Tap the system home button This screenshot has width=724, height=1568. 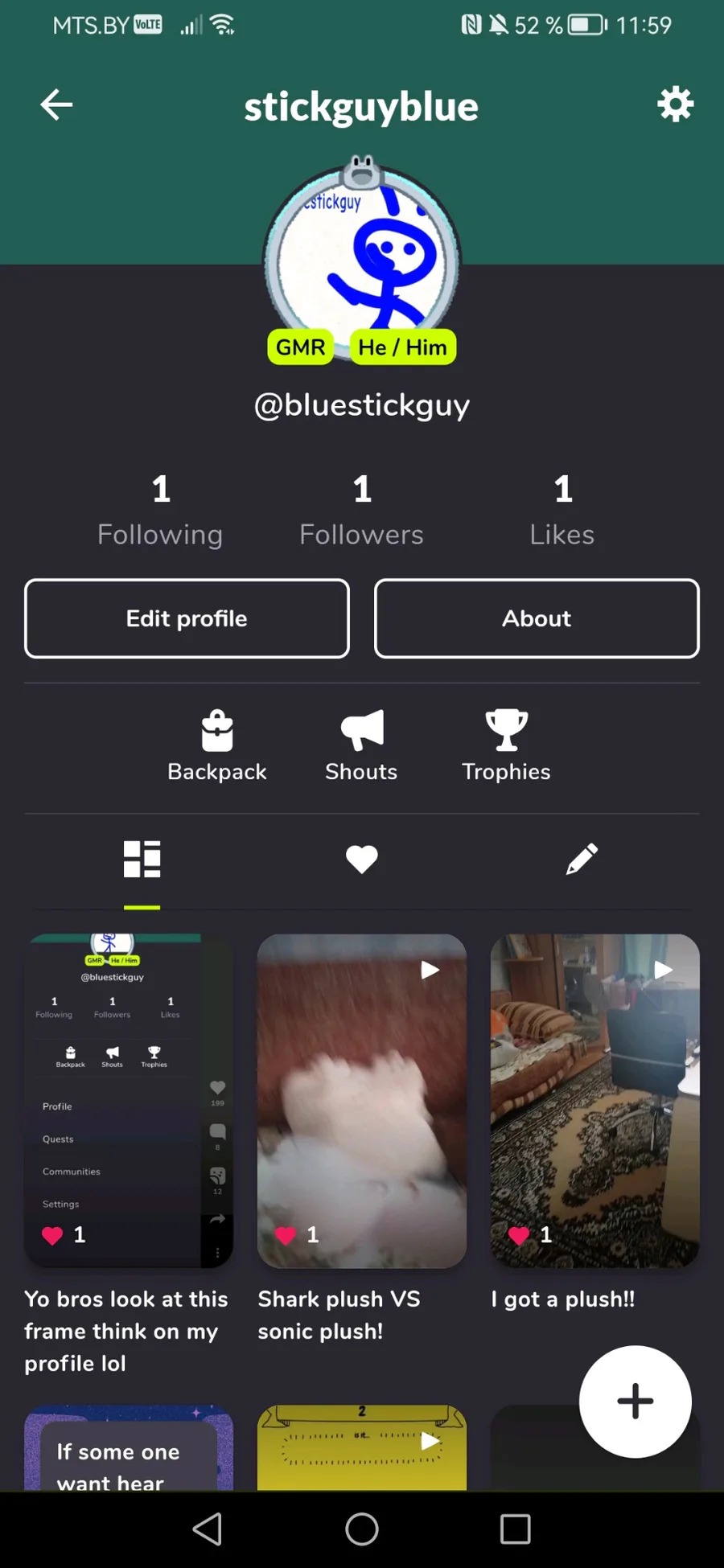point(361,1529)
